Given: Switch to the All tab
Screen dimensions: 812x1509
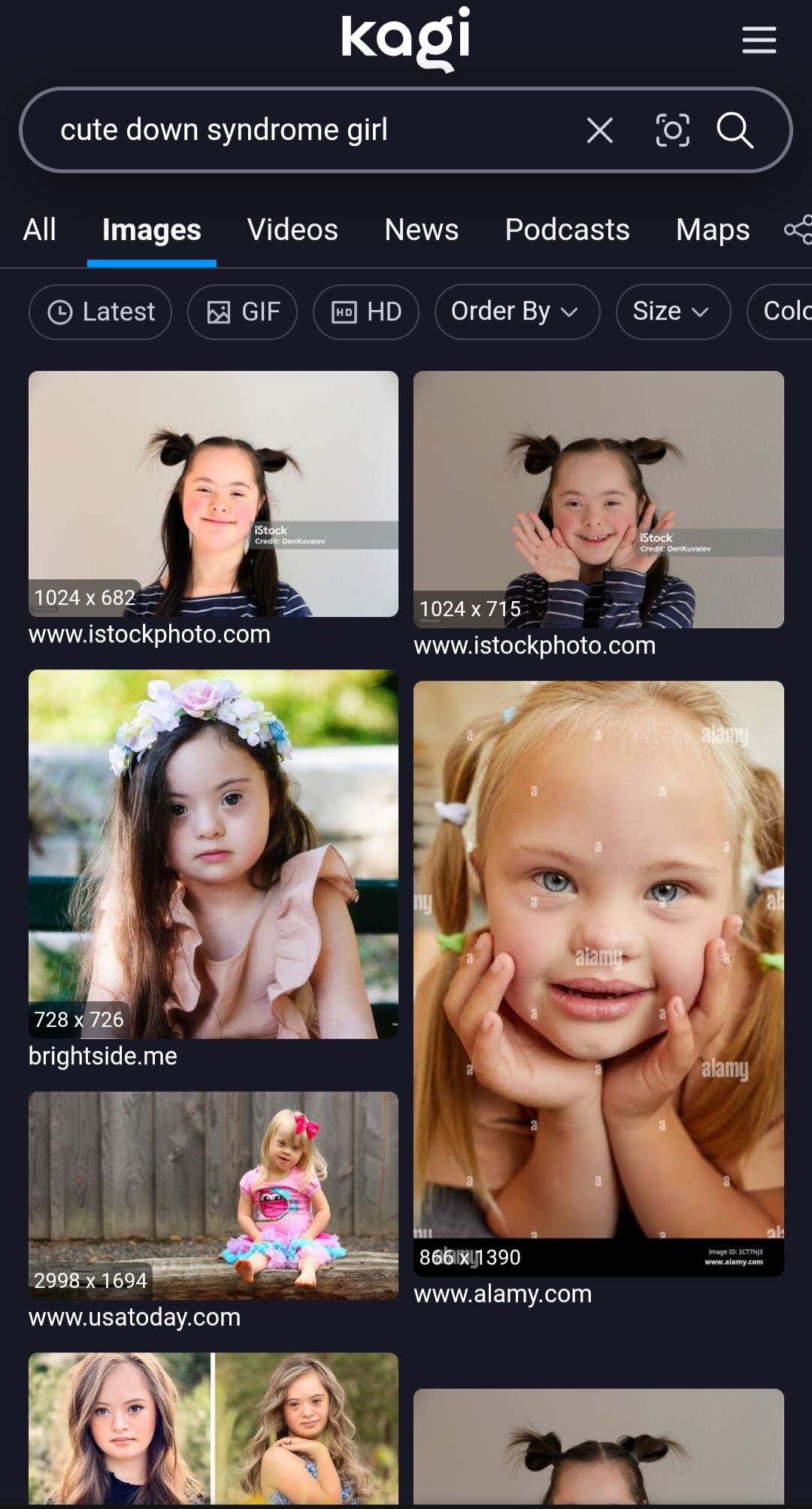Looking at the screenshot, I should (x=40, y=229).
